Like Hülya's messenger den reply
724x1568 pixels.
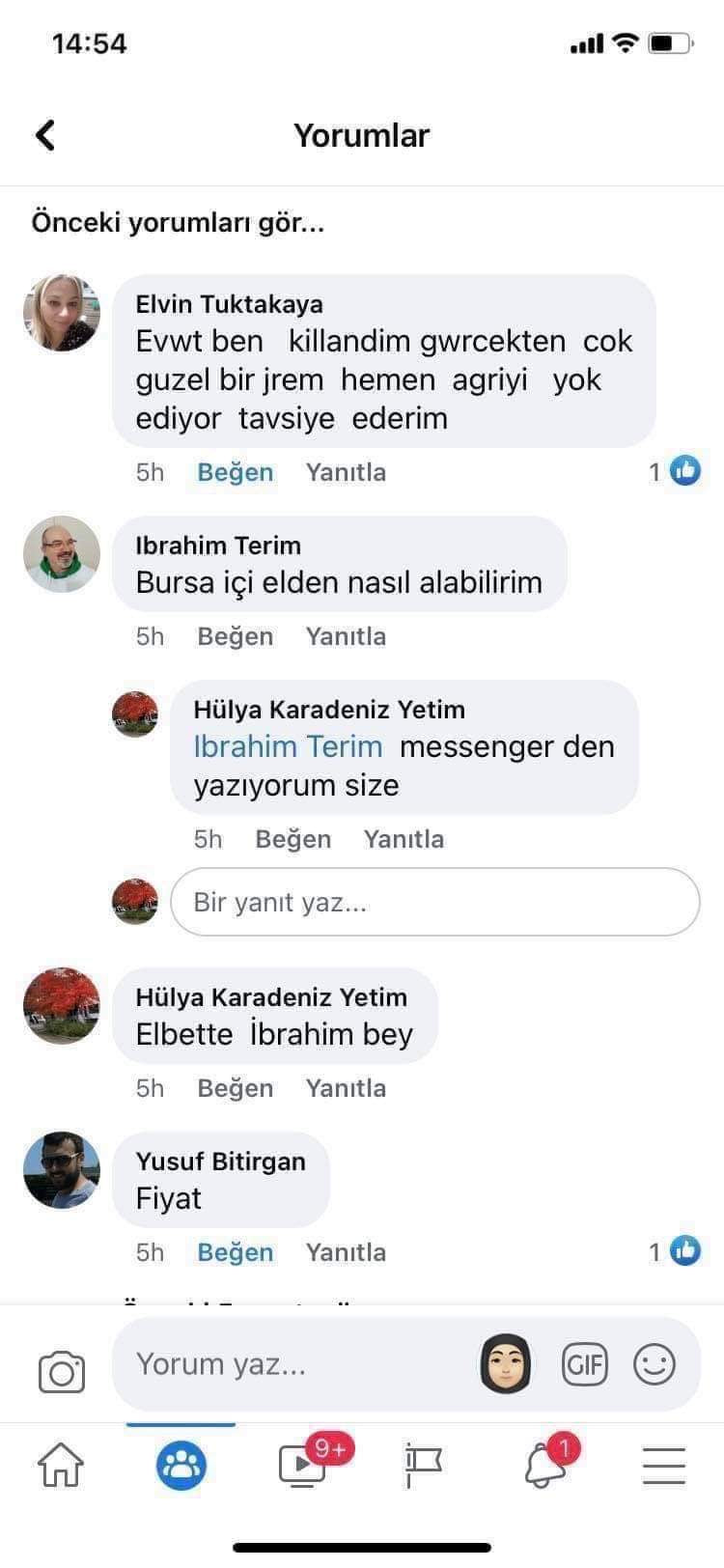(x=292, y=839)
